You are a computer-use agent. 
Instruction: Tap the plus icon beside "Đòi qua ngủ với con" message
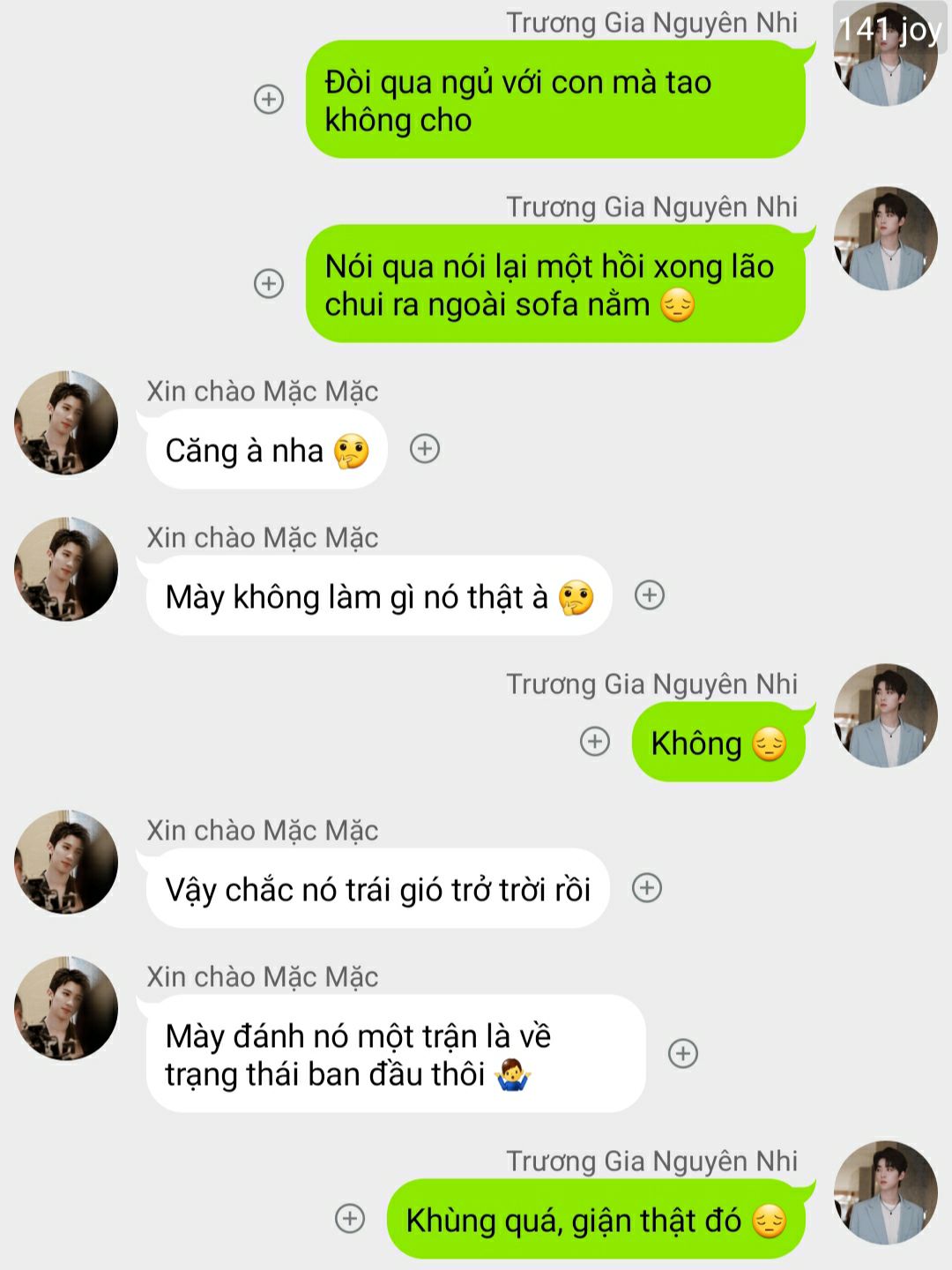click(x=269, y=99)
